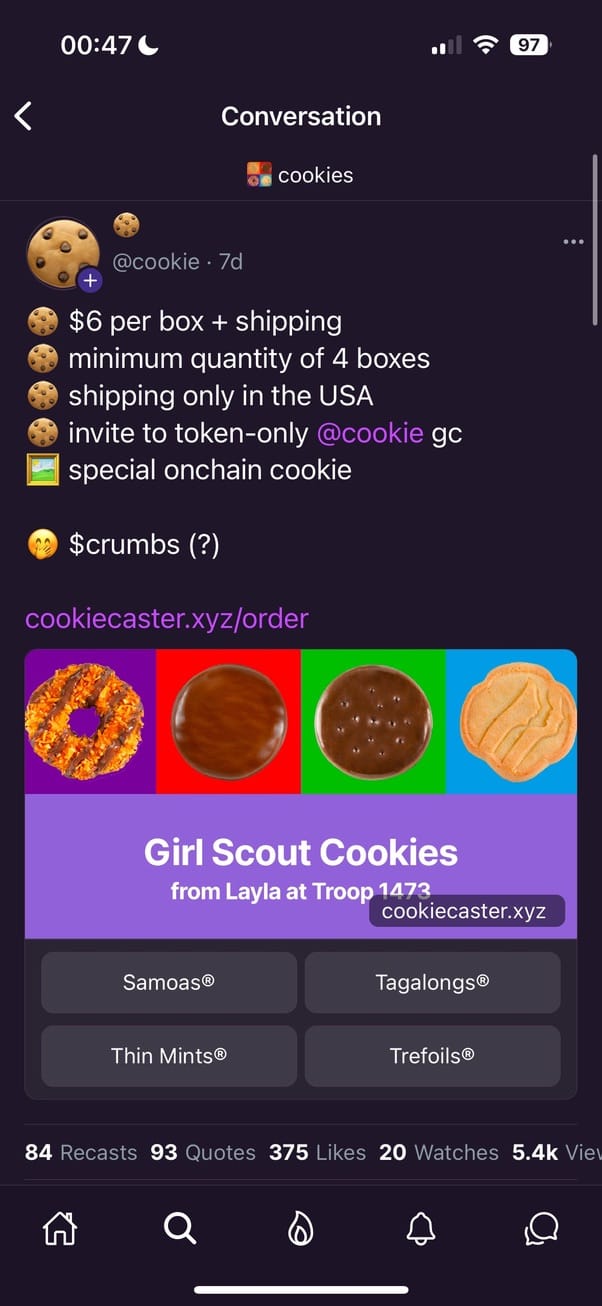Viewport: 602px width, 1306px height.
Task: Open the cookiecaster.xyz/order link
Action: (x=166, y=618)
